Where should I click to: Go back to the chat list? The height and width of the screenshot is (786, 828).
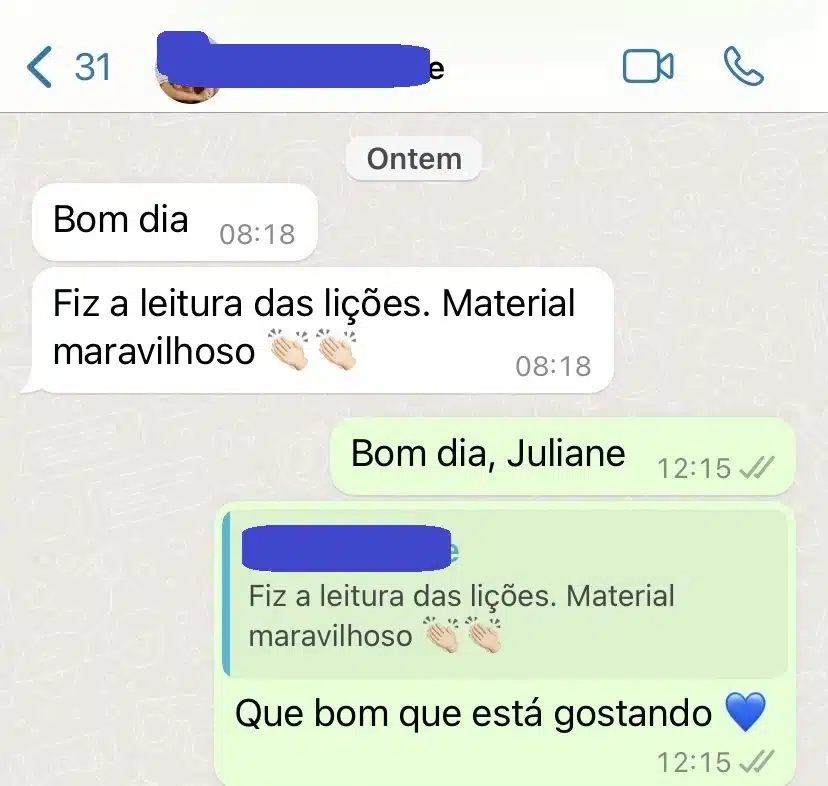66,67
